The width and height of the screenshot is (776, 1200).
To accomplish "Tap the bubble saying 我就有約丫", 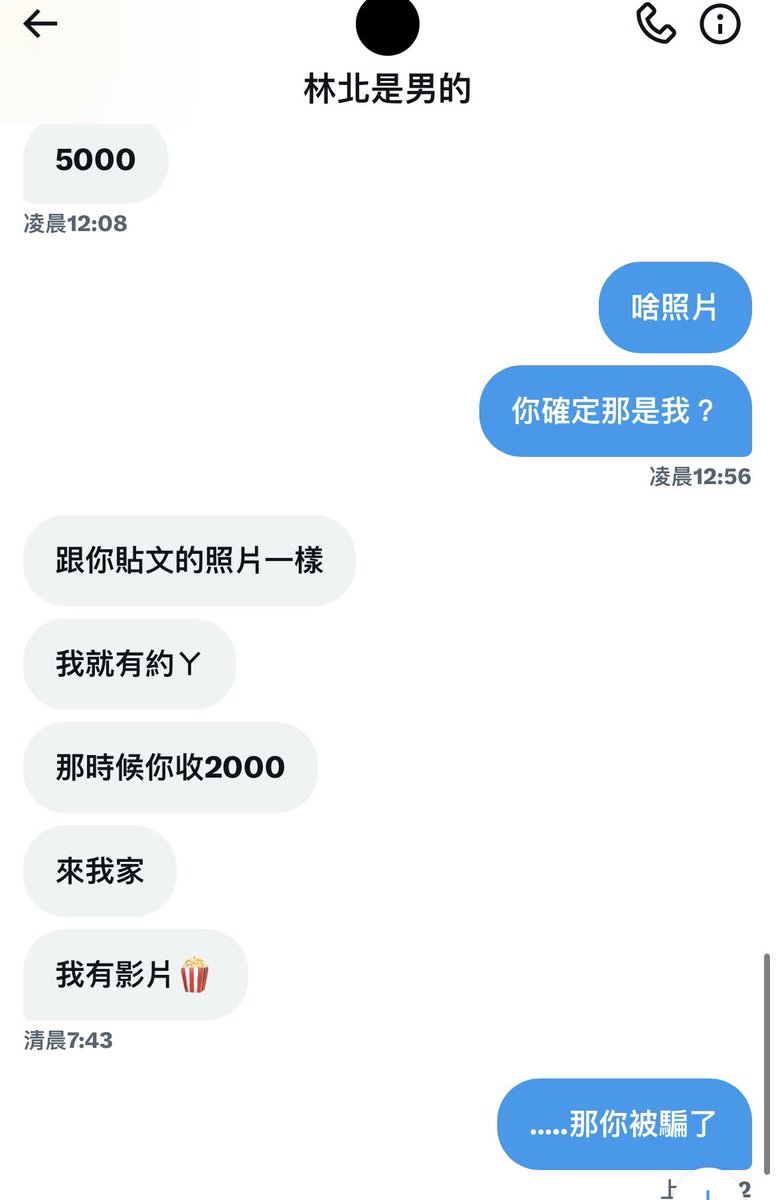I will tap(129, 665).
